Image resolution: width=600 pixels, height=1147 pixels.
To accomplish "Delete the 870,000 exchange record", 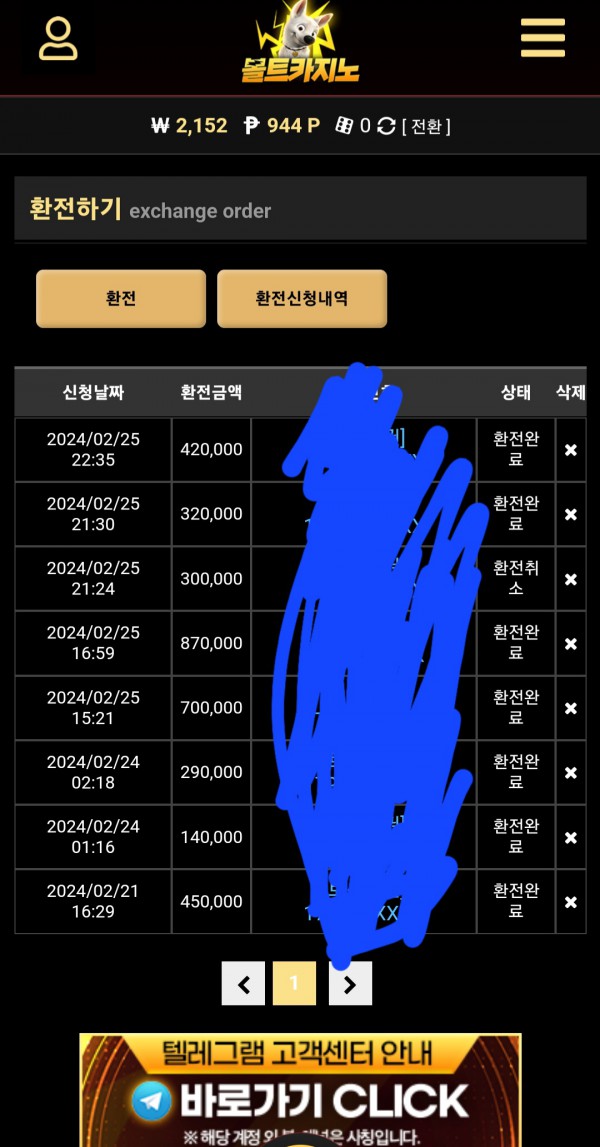I will [x=570, y=643].
